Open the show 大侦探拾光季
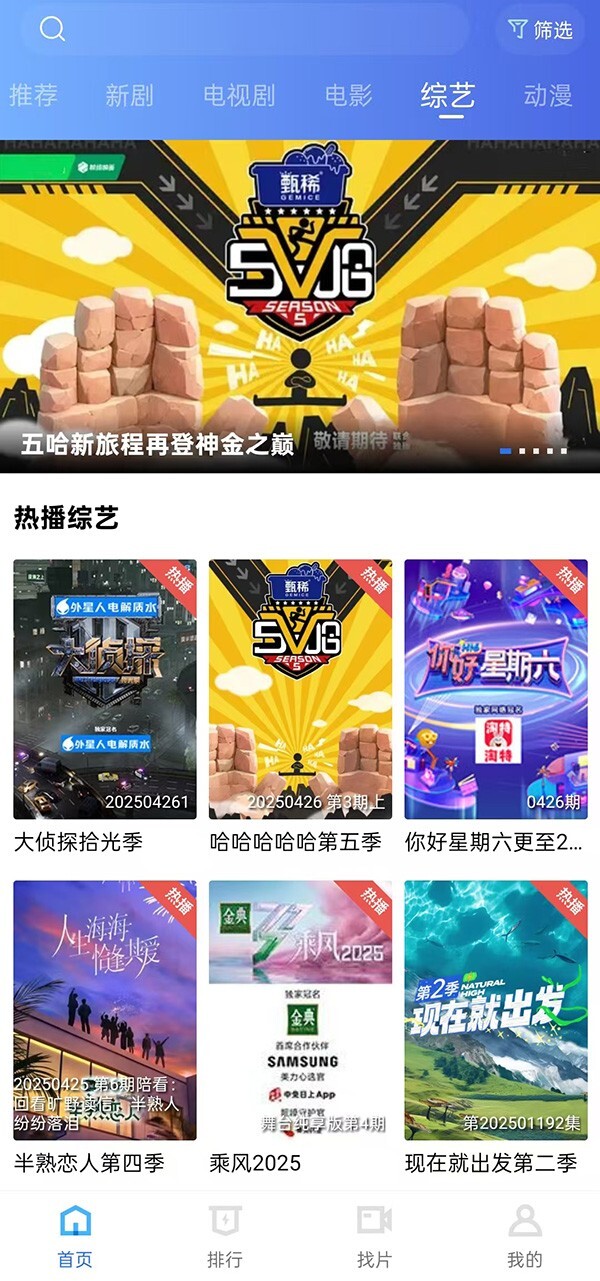 click(x=105, y=689)
